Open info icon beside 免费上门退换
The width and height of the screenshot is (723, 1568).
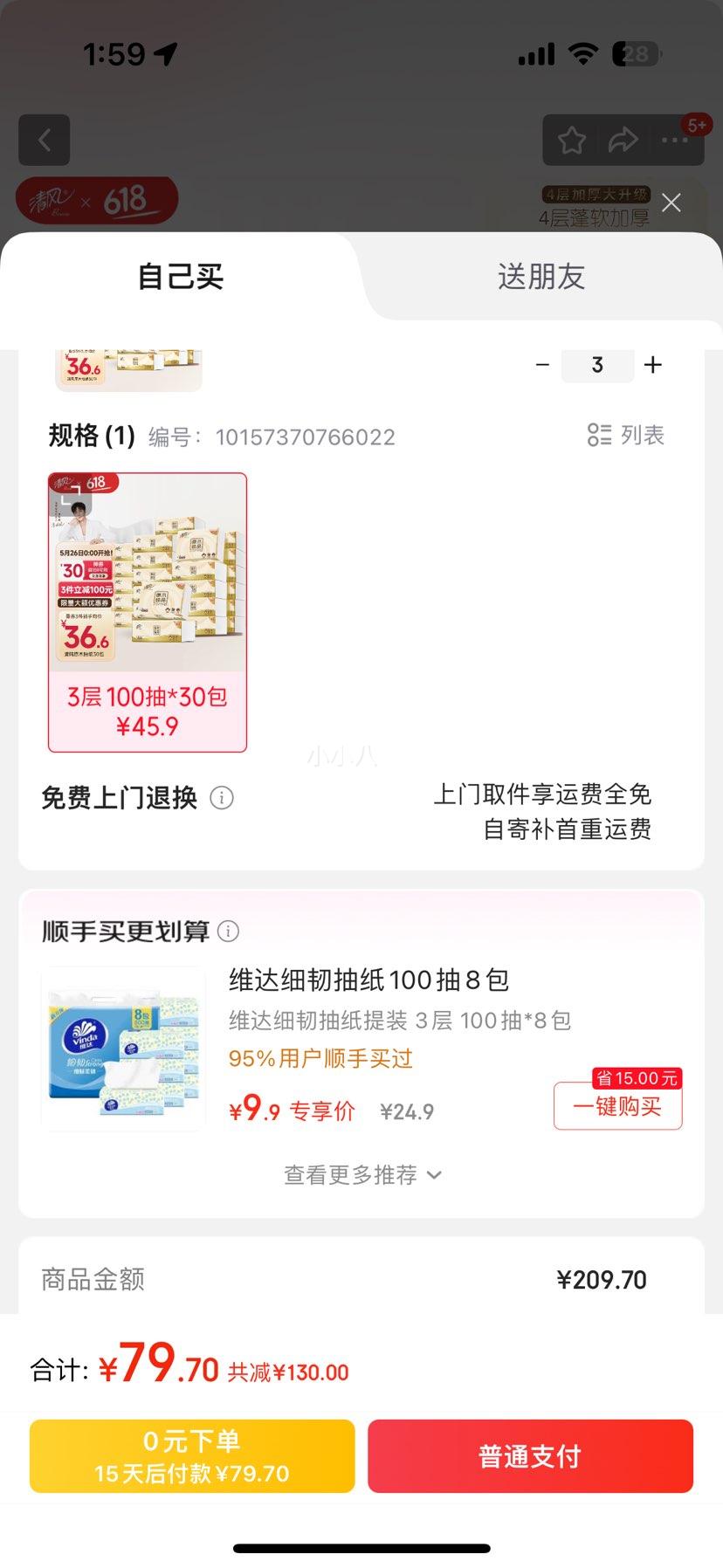(x=222, y=798)
